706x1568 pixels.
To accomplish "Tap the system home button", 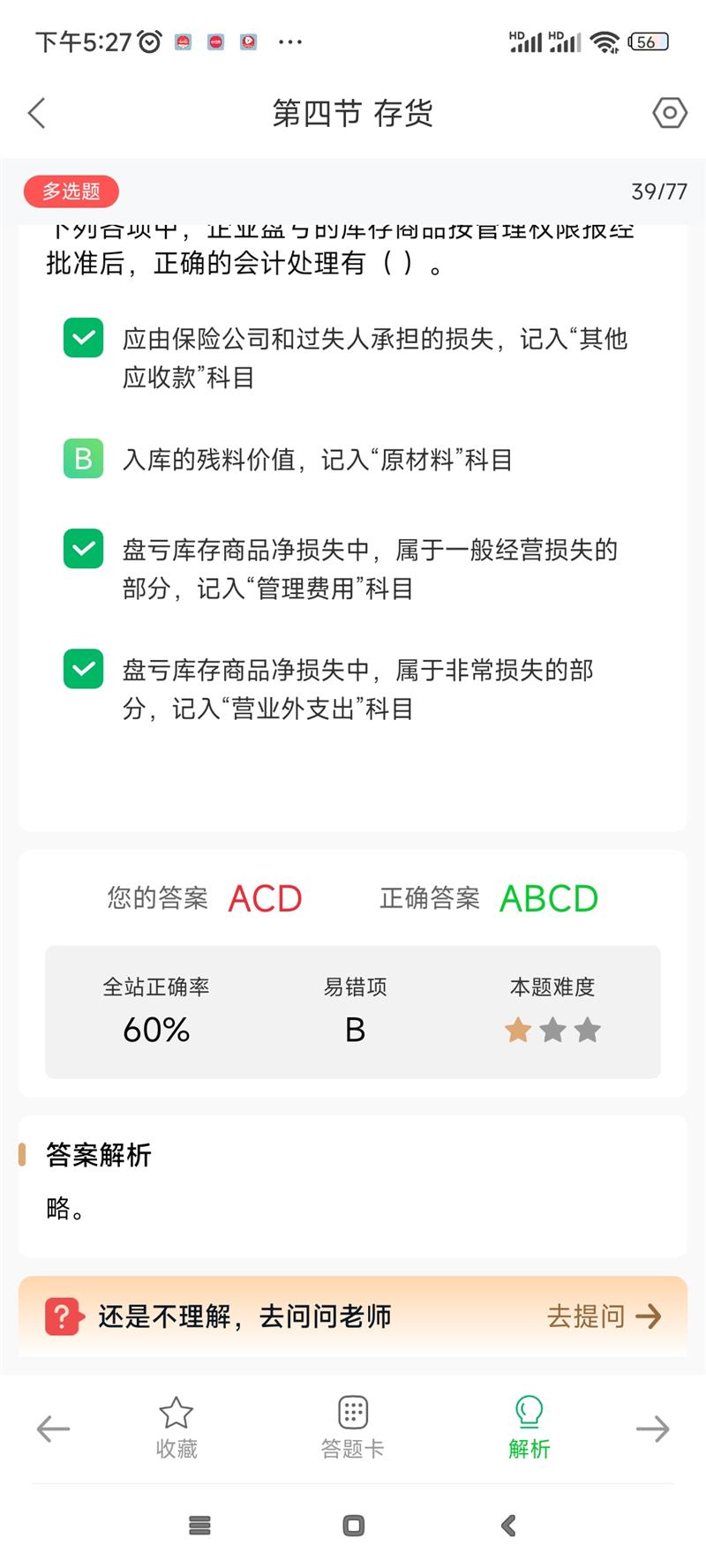I will coord(353,1526).
